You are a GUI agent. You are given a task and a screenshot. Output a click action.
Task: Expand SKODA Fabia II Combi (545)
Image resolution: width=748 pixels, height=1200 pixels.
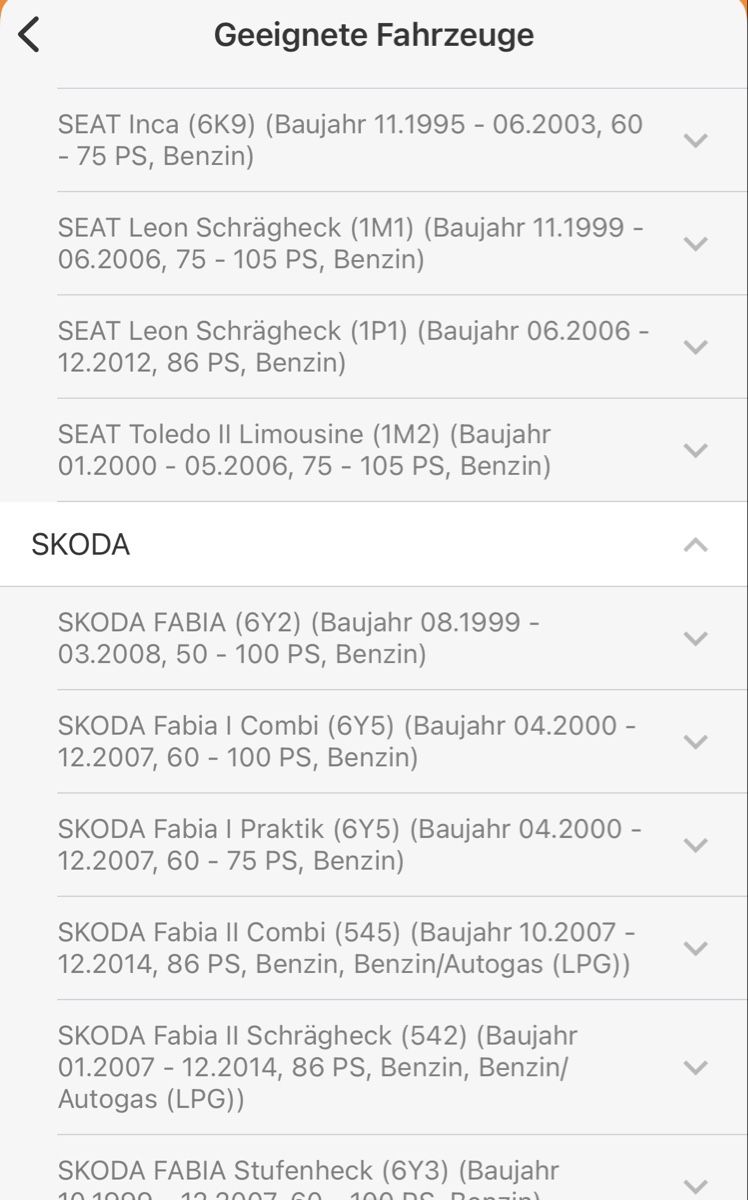tap(695, 947)
